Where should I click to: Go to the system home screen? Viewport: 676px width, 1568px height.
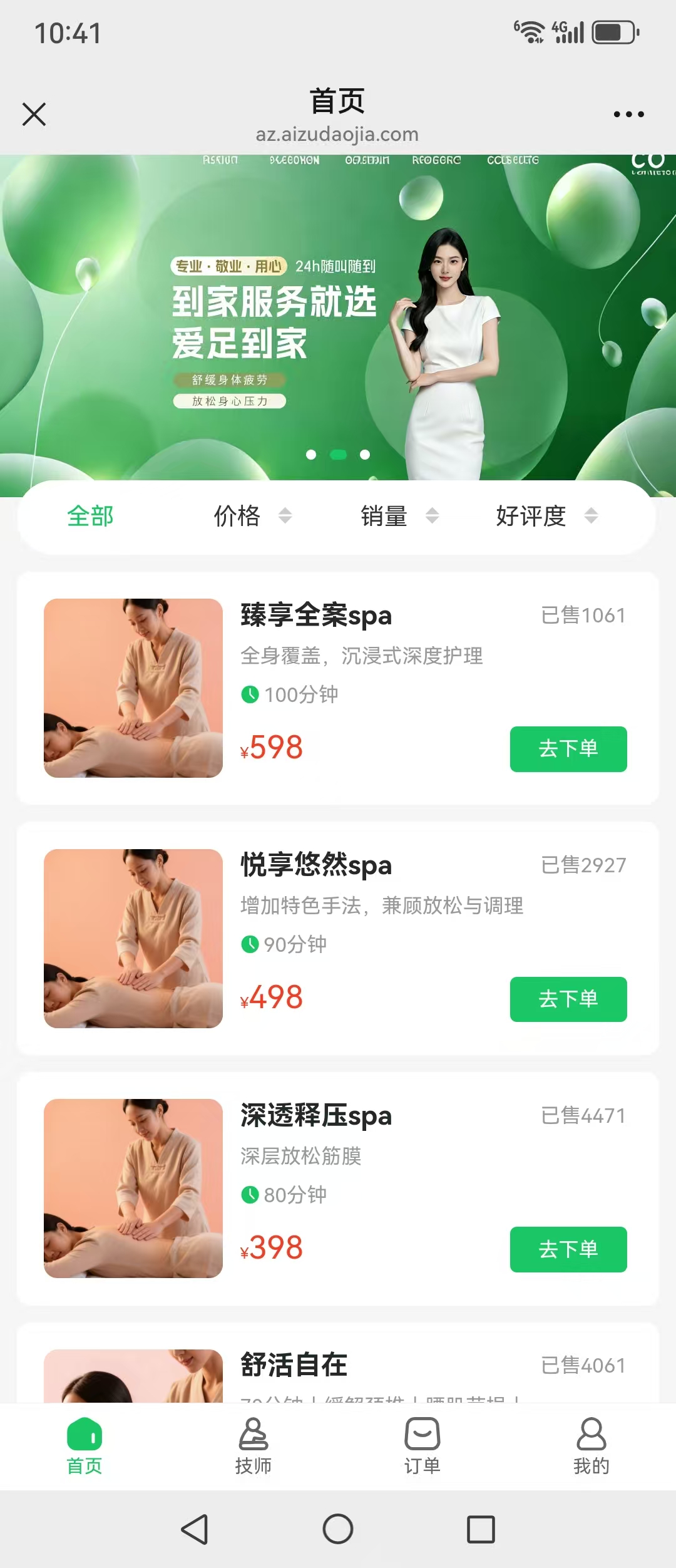[x=338, y=1530]
